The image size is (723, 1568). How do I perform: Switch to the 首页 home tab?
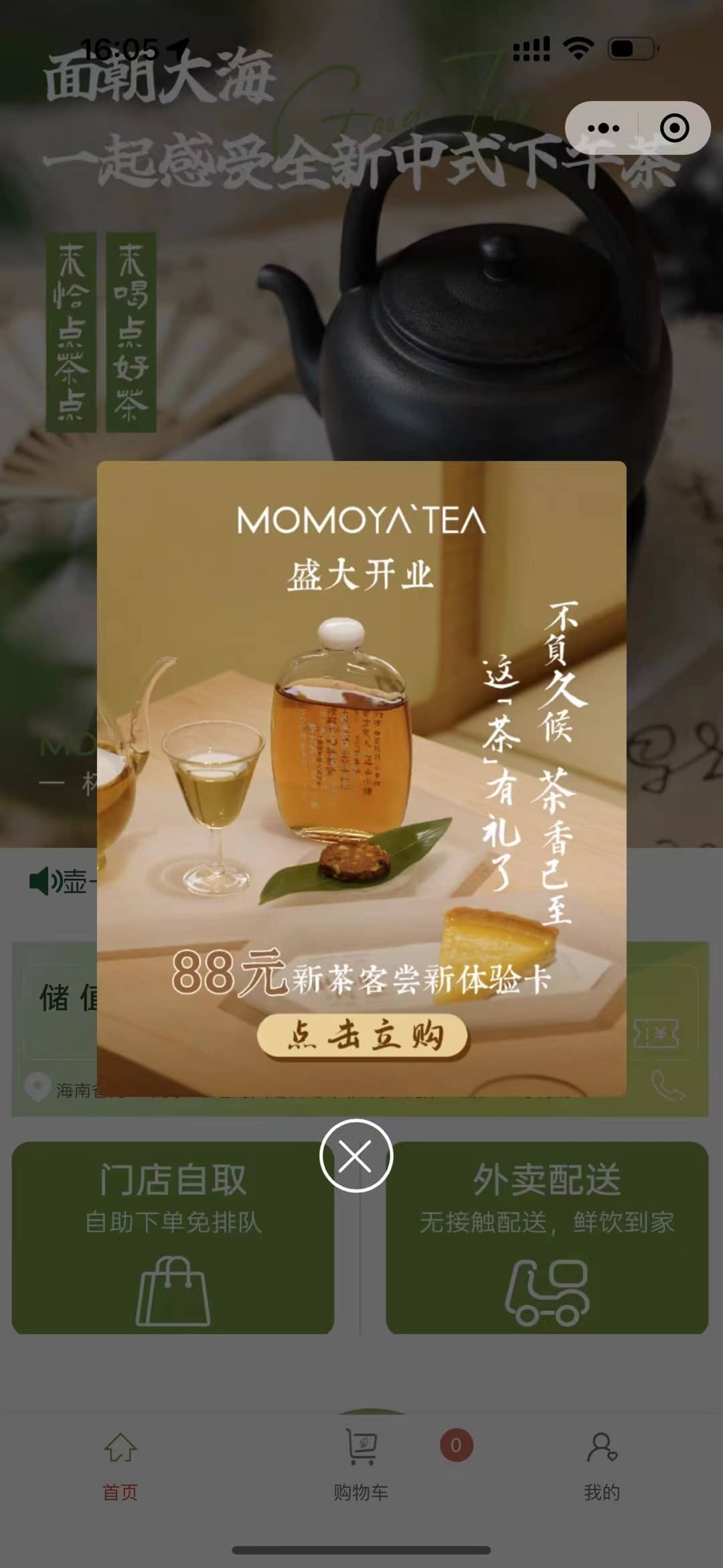click(120, 1466)
